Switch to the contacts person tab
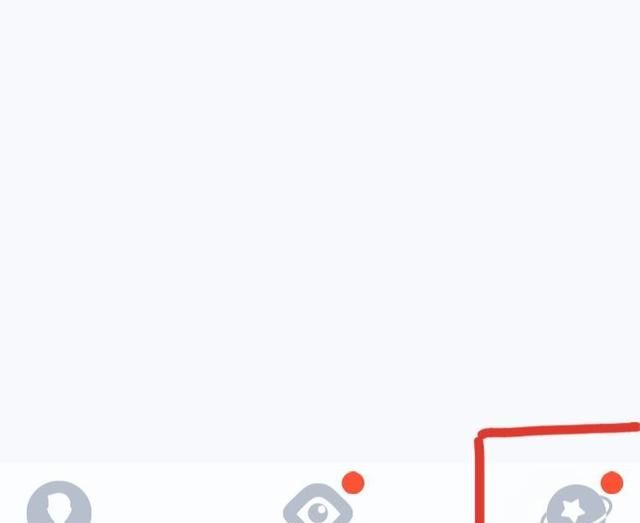Image resolution: width=640 pixels, height=523 pixels. (59, 505)
